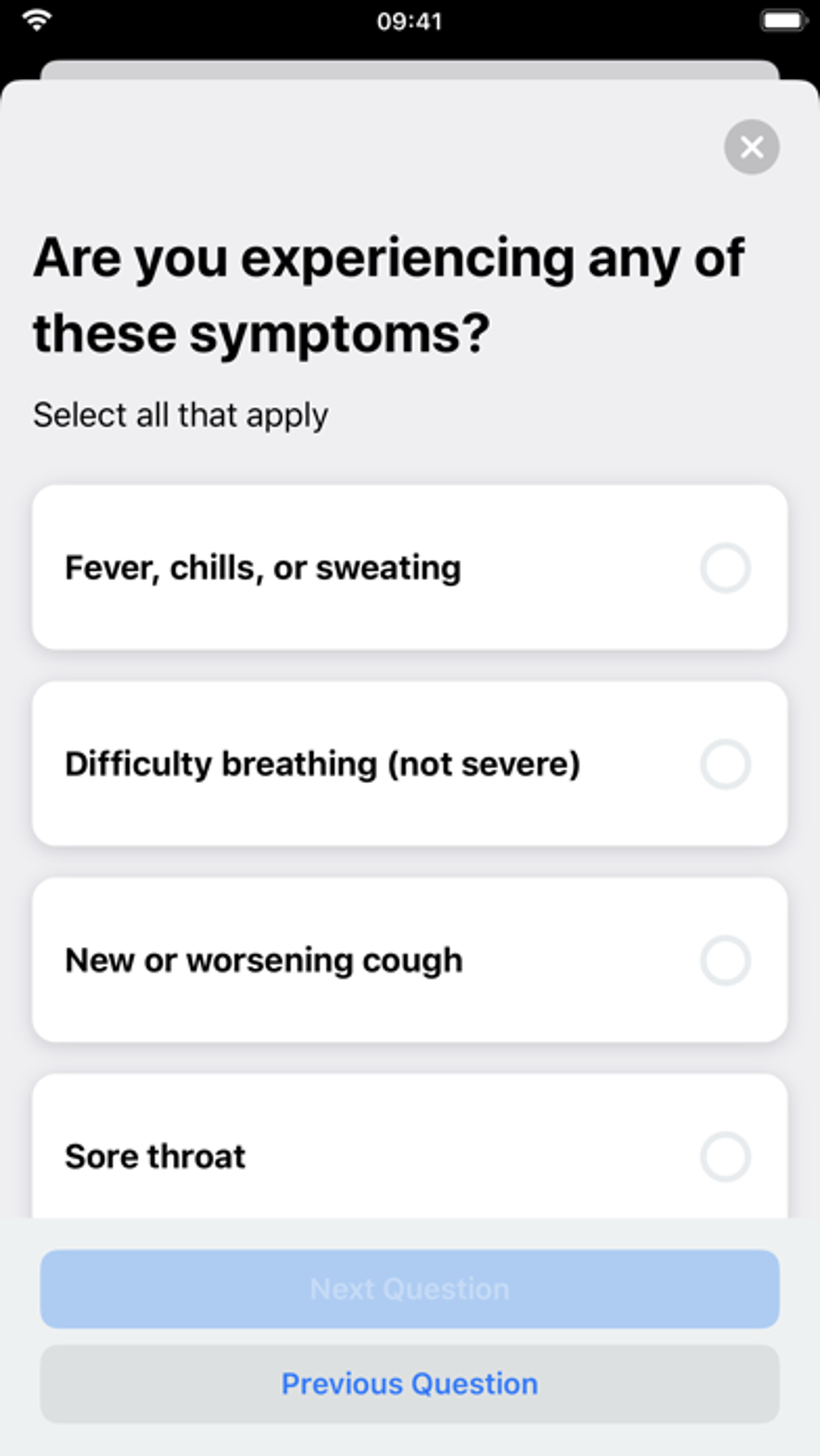
Task: Choose the Sore throat option
Action: 409,1146
